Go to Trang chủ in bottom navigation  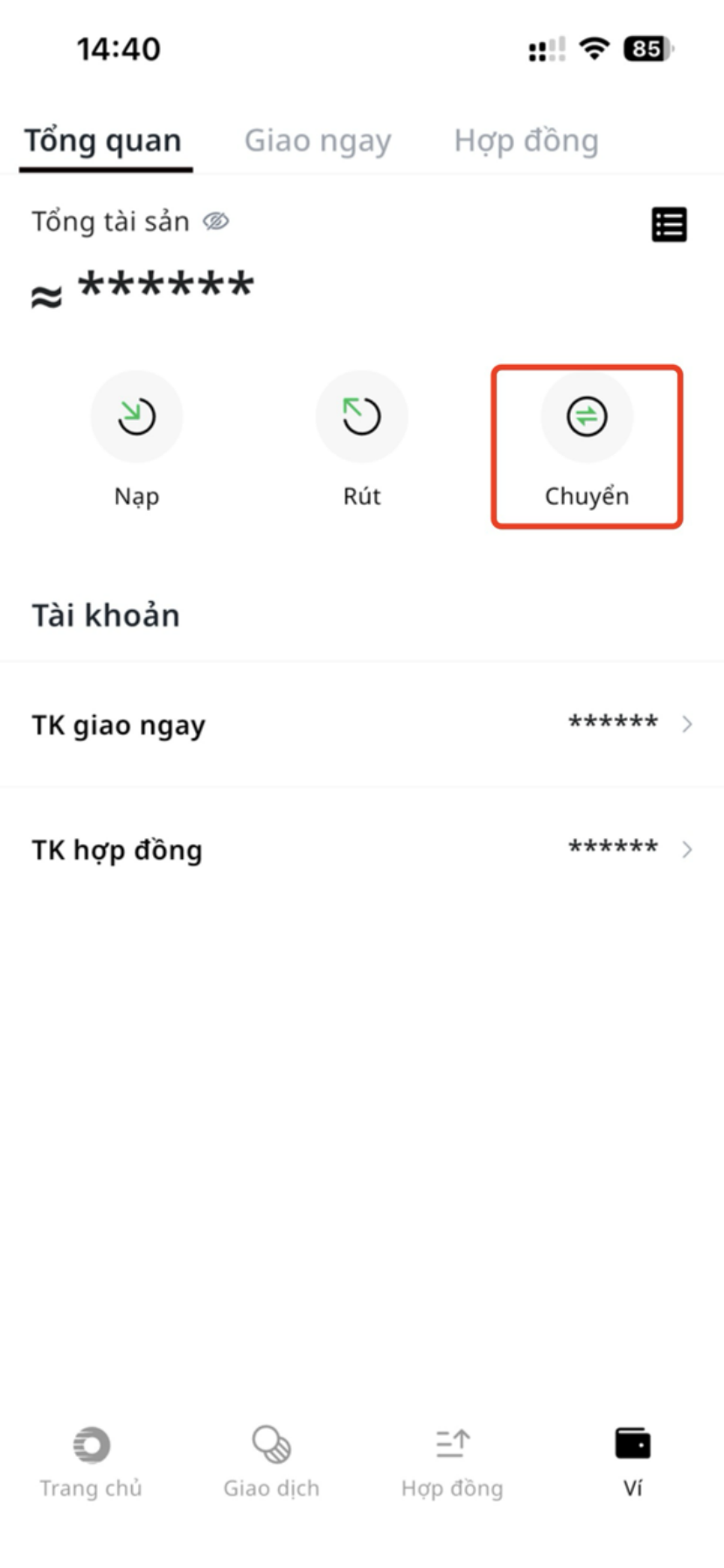[x=91, y=1461]
